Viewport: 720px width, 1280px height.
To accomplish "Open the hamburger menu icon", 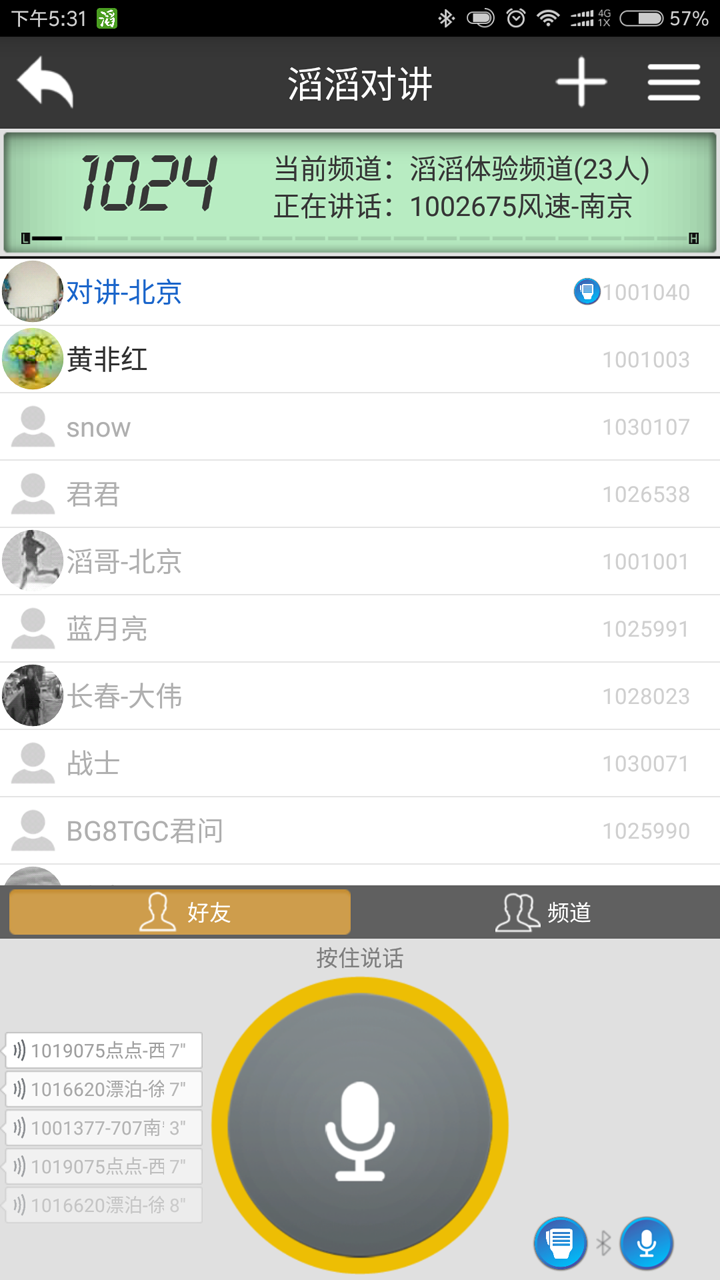I will [x=674, y=82].
